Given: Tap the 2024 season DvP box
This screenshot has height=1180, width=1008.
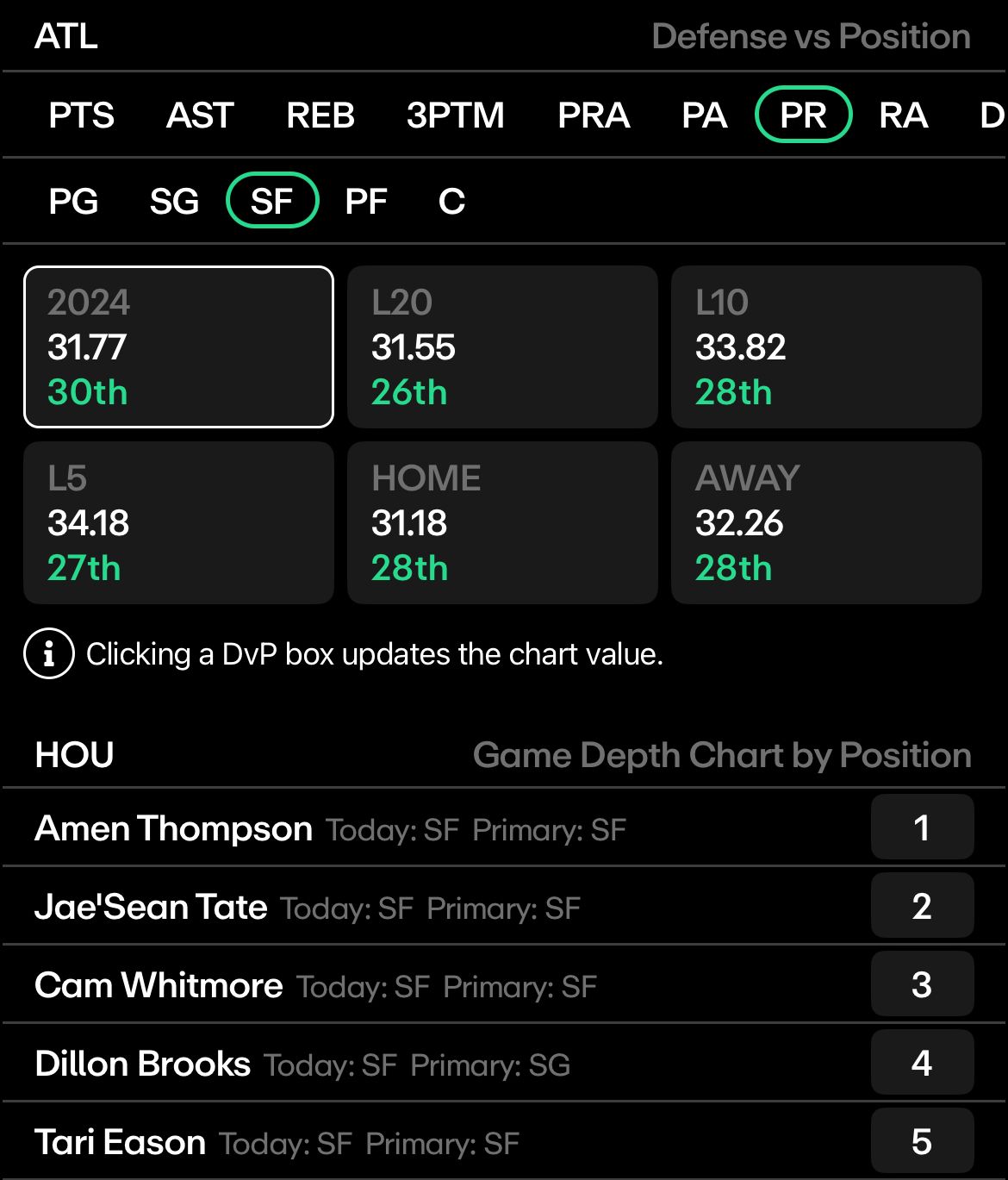Looking at the screenshot, I should 178,347.
